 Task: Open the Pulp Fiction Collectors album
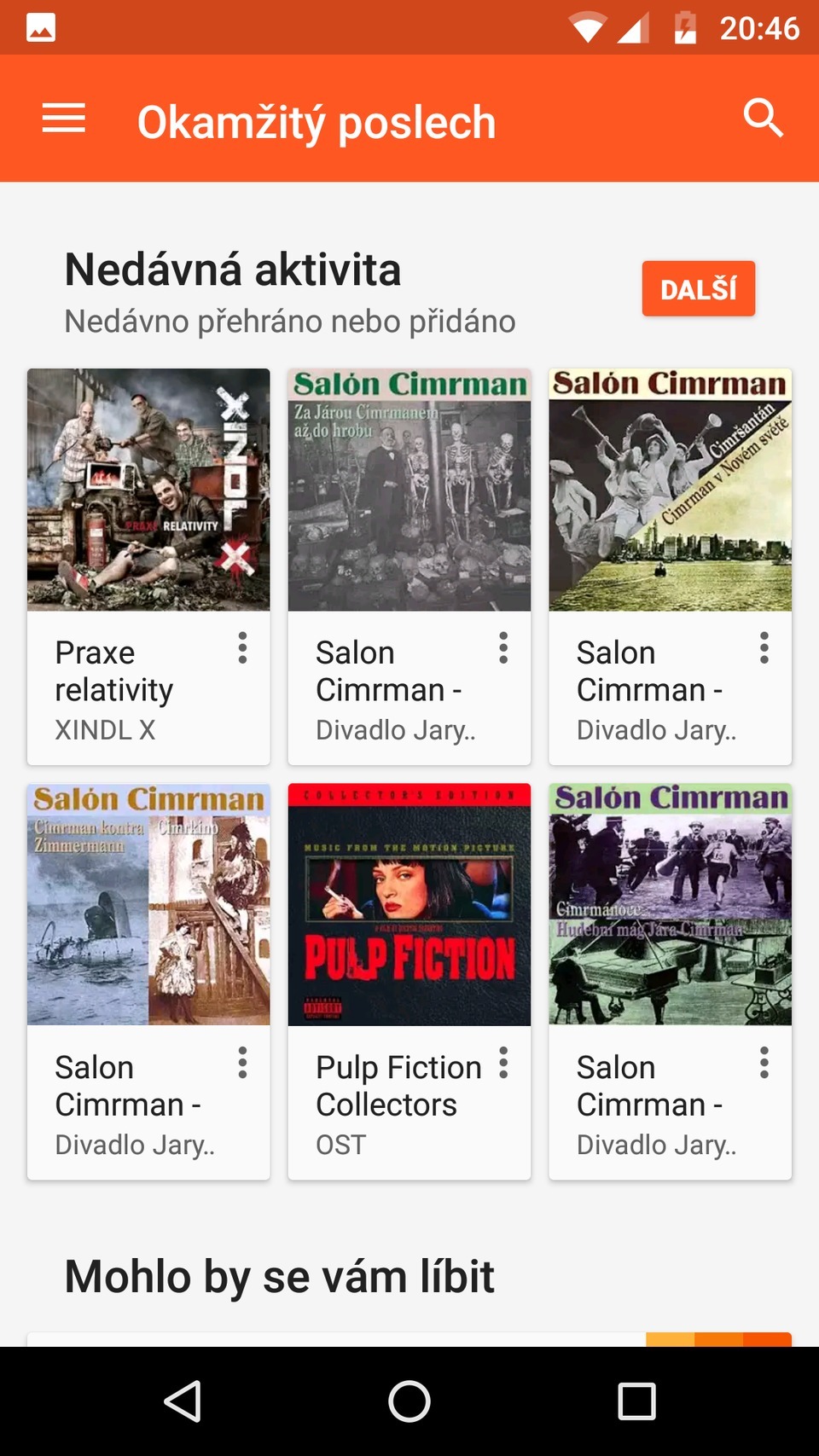point(409,905)
